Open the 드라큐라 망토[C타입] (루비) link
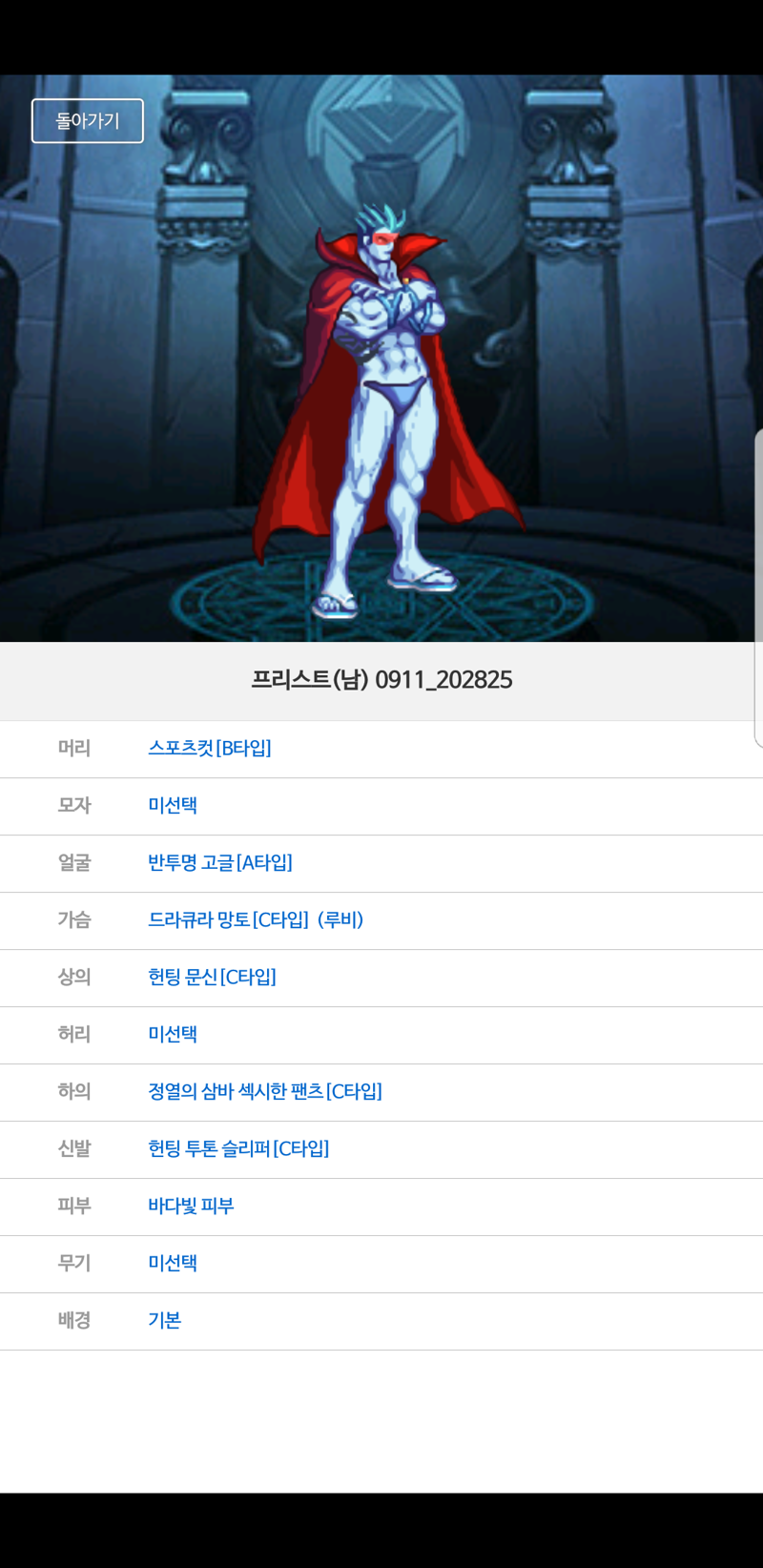This screenshot has height=1568, width=763. click(x=256, y=920)
